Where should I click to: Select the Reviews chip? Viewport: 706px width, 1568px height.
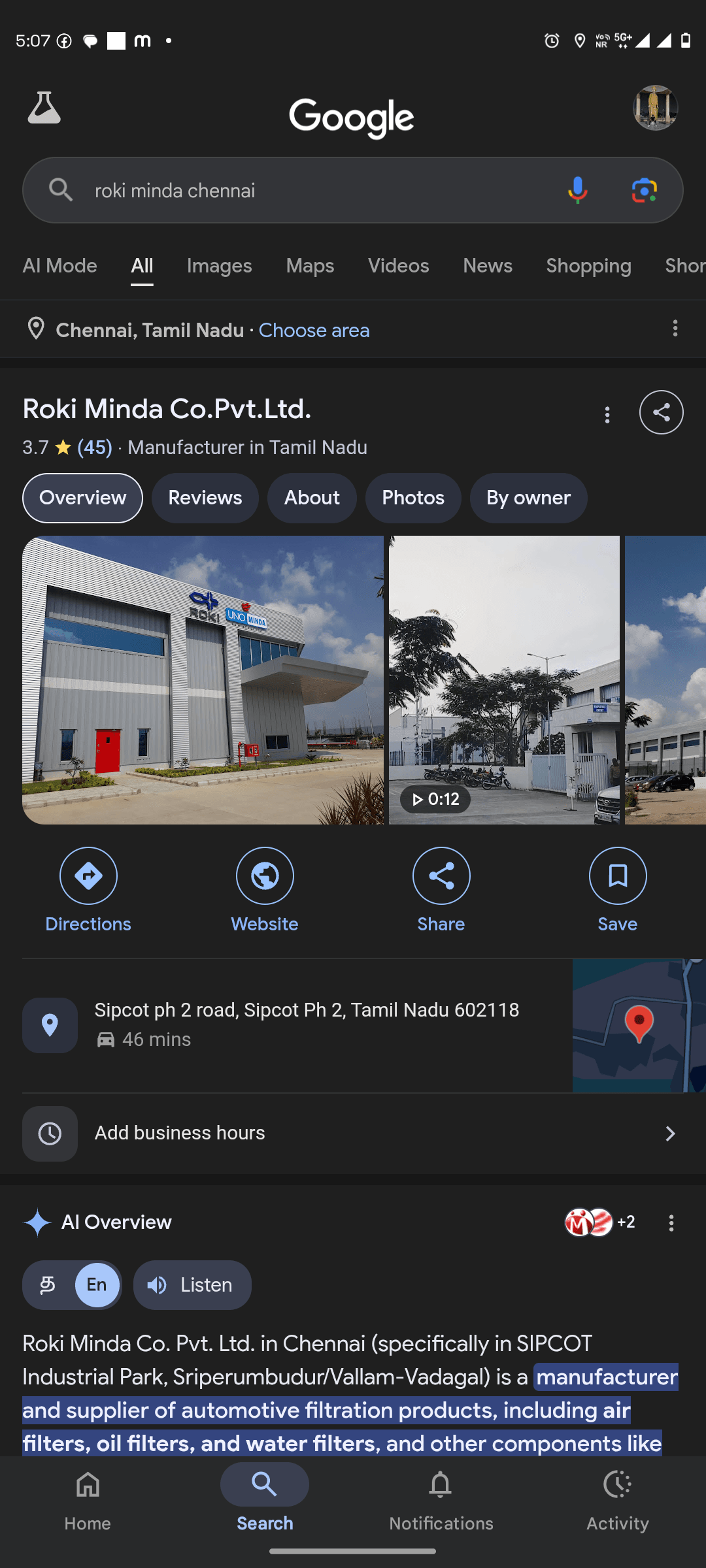(x=205, y=498)
